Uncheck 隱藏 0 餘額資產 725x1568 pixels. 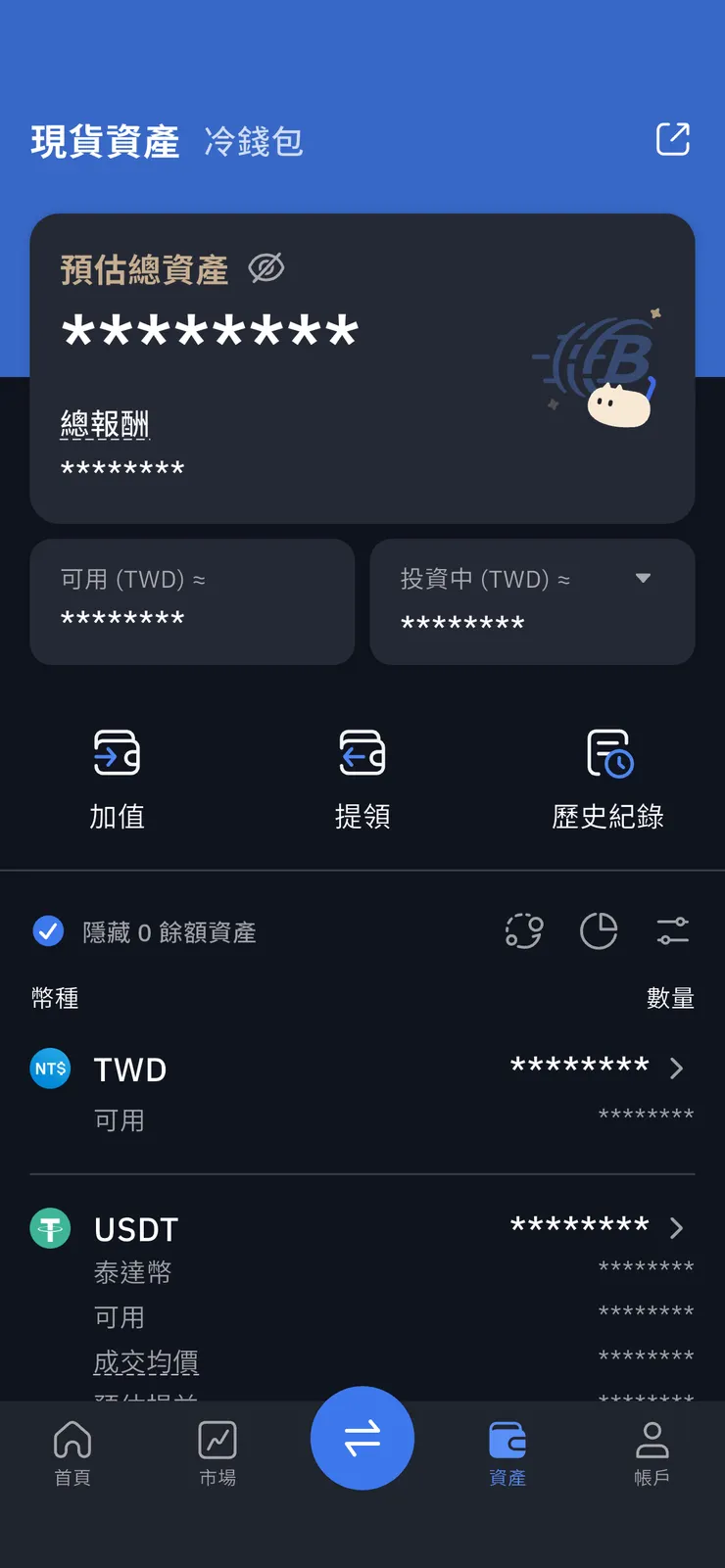click(x=48, y=931)
